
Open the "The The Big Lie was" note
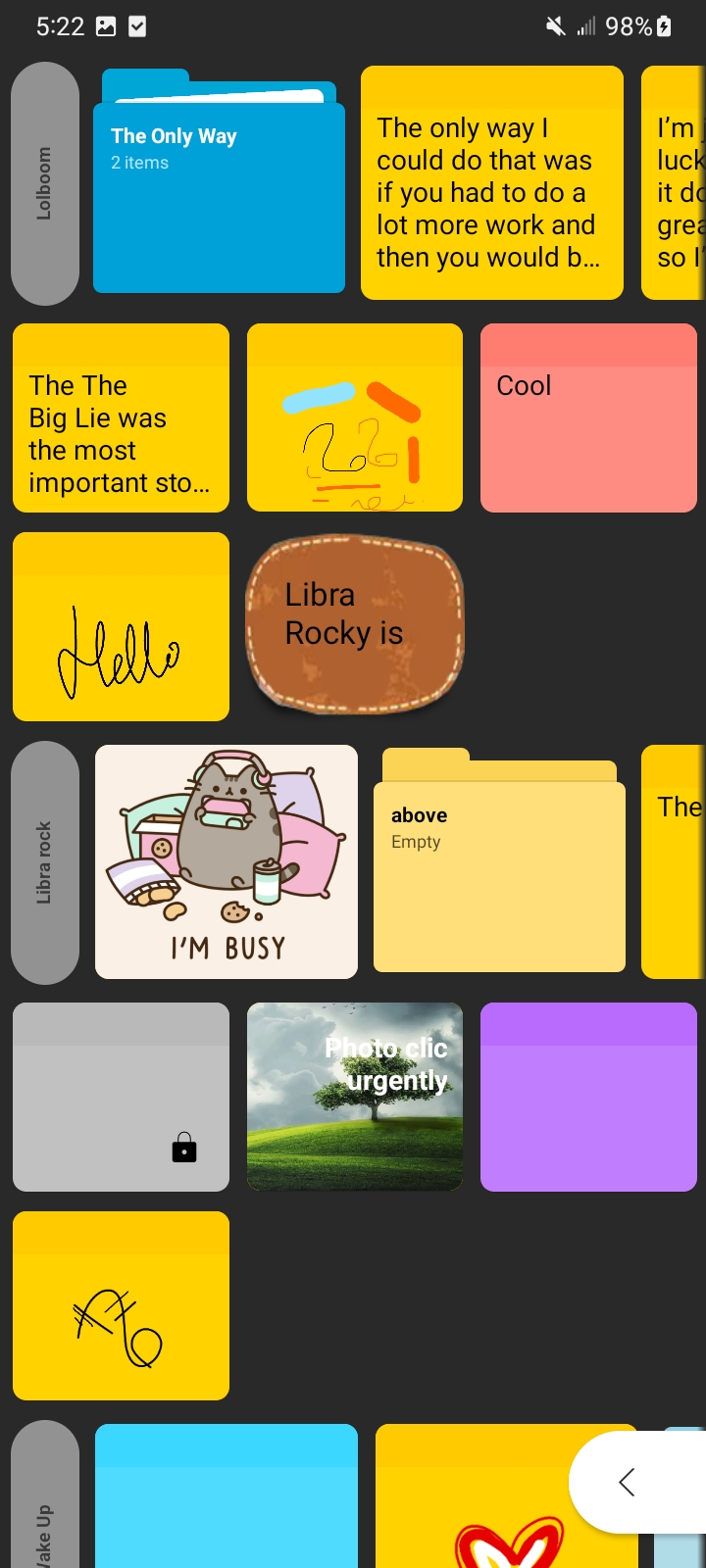[x=121, y=418]
